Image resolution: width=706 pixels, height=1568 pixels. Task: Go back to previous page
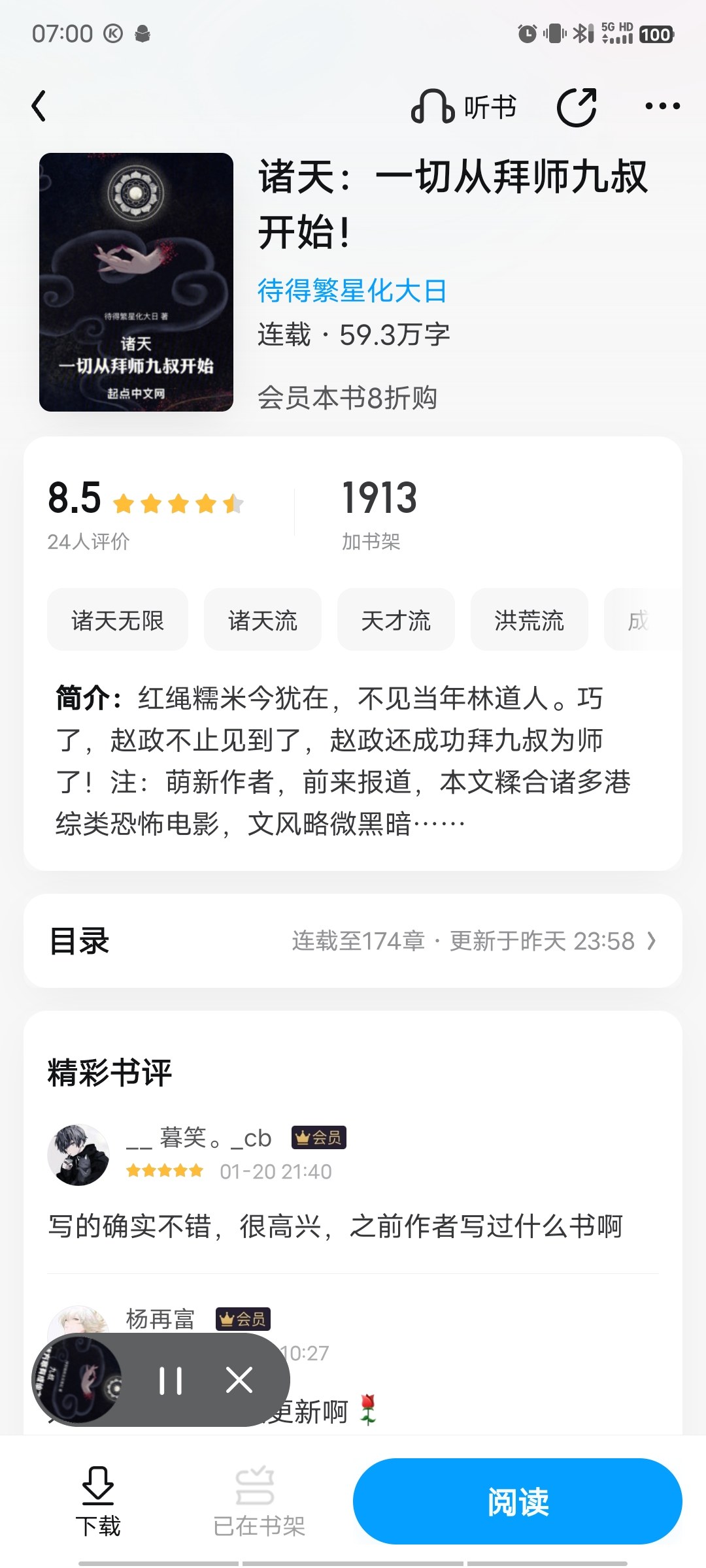click(x=39, y=106)
